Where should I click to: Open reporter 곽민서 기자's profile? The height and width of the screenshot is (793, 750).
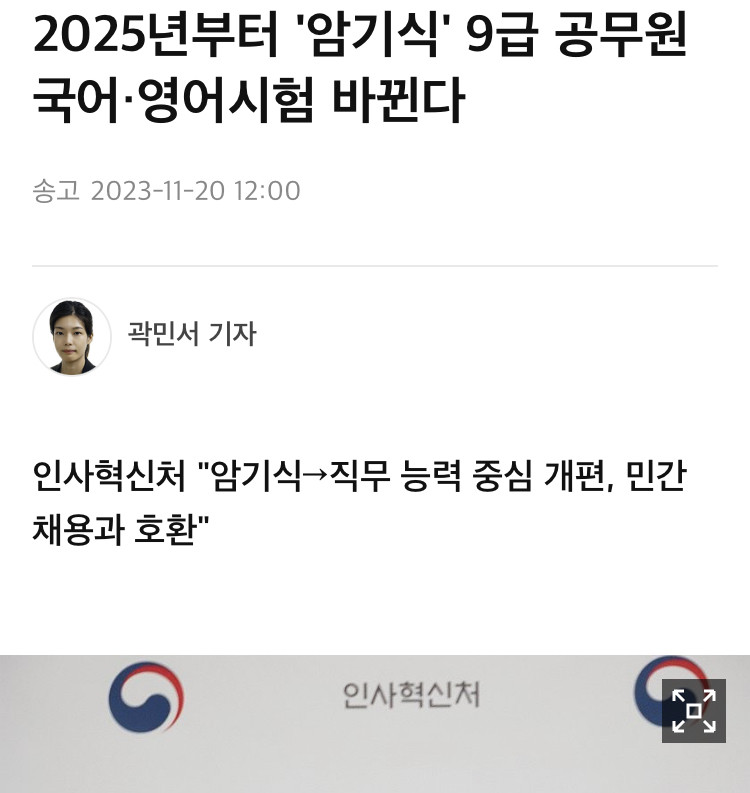(192, 334)
